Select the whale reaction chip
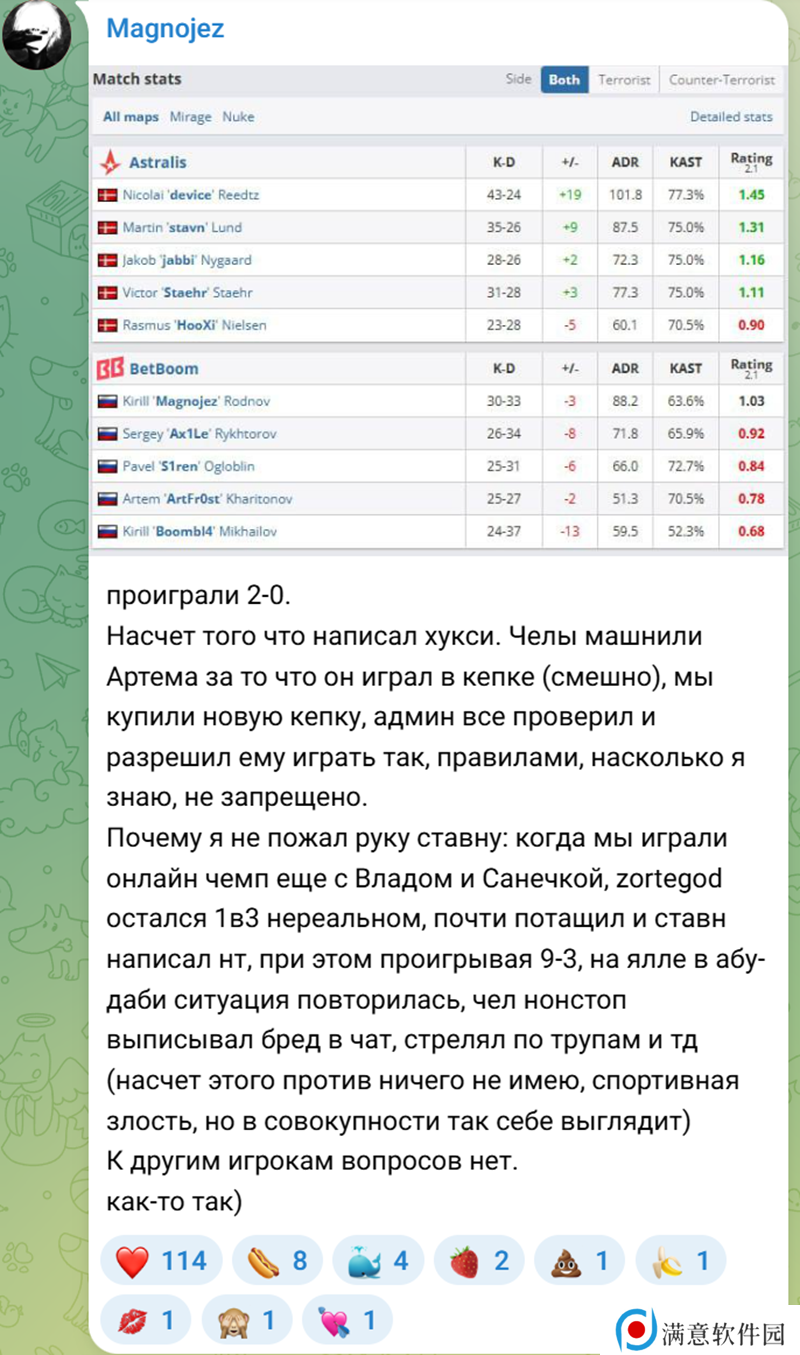800x1355 pixels. [x=378, y=1260]
